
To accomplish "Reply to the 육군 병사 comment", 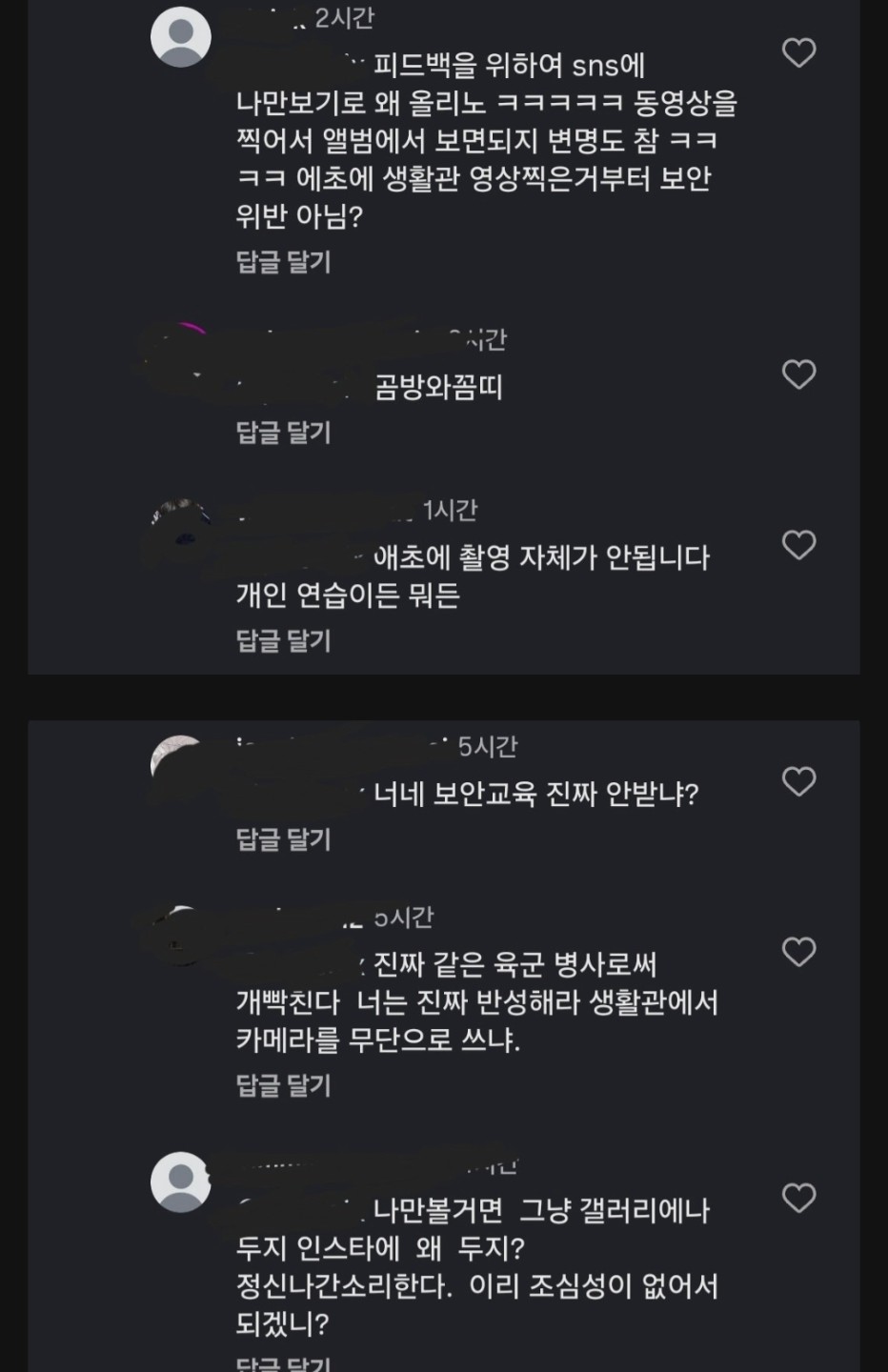I will click(x=284, y=1084).
